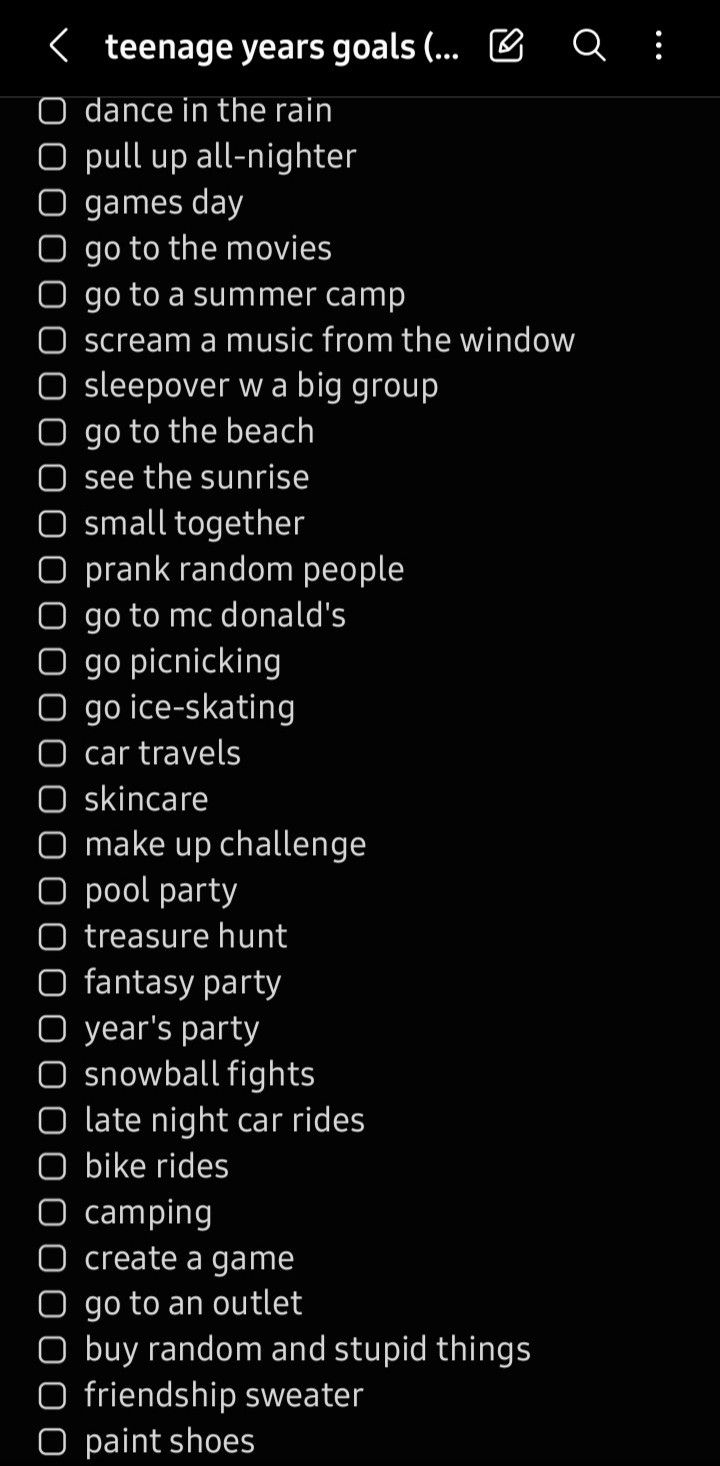Check 'go to mc donald's' item
Image resolution: width=720 pixels, height=1466 pixels.
52,616
